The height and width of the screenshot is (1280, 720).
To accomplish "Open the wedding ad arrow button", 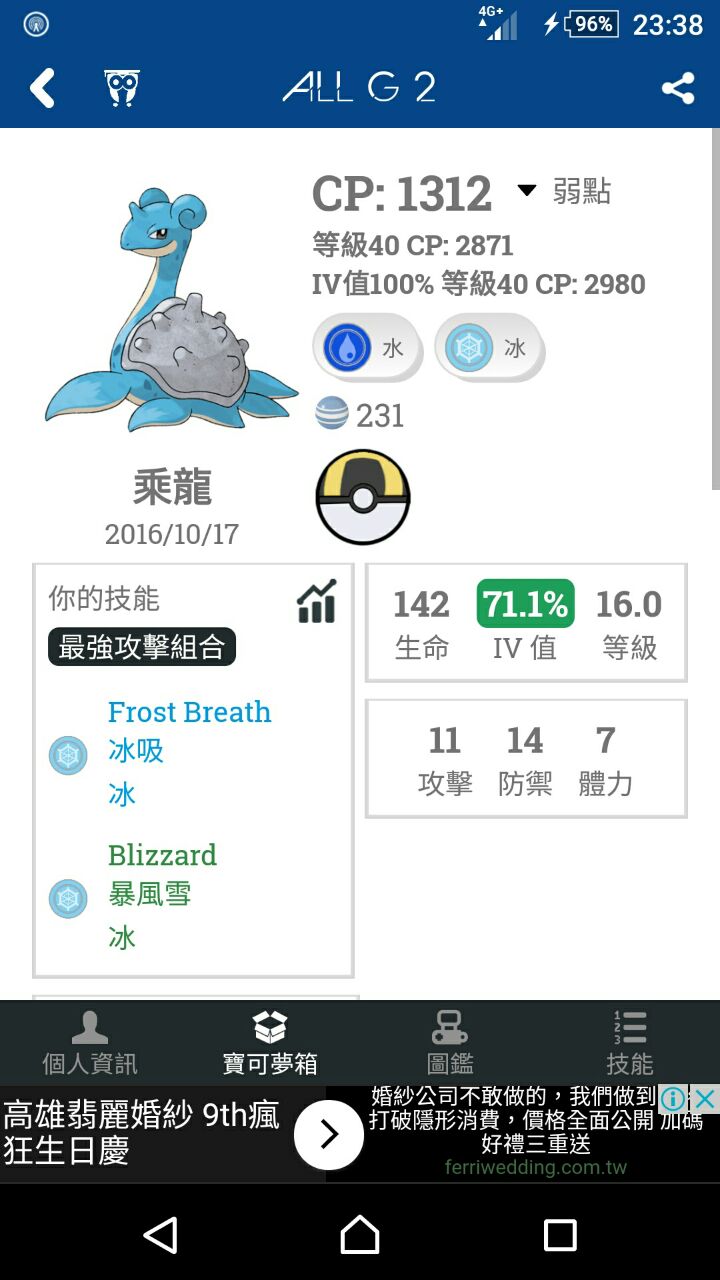I will tap(329, 1135).
